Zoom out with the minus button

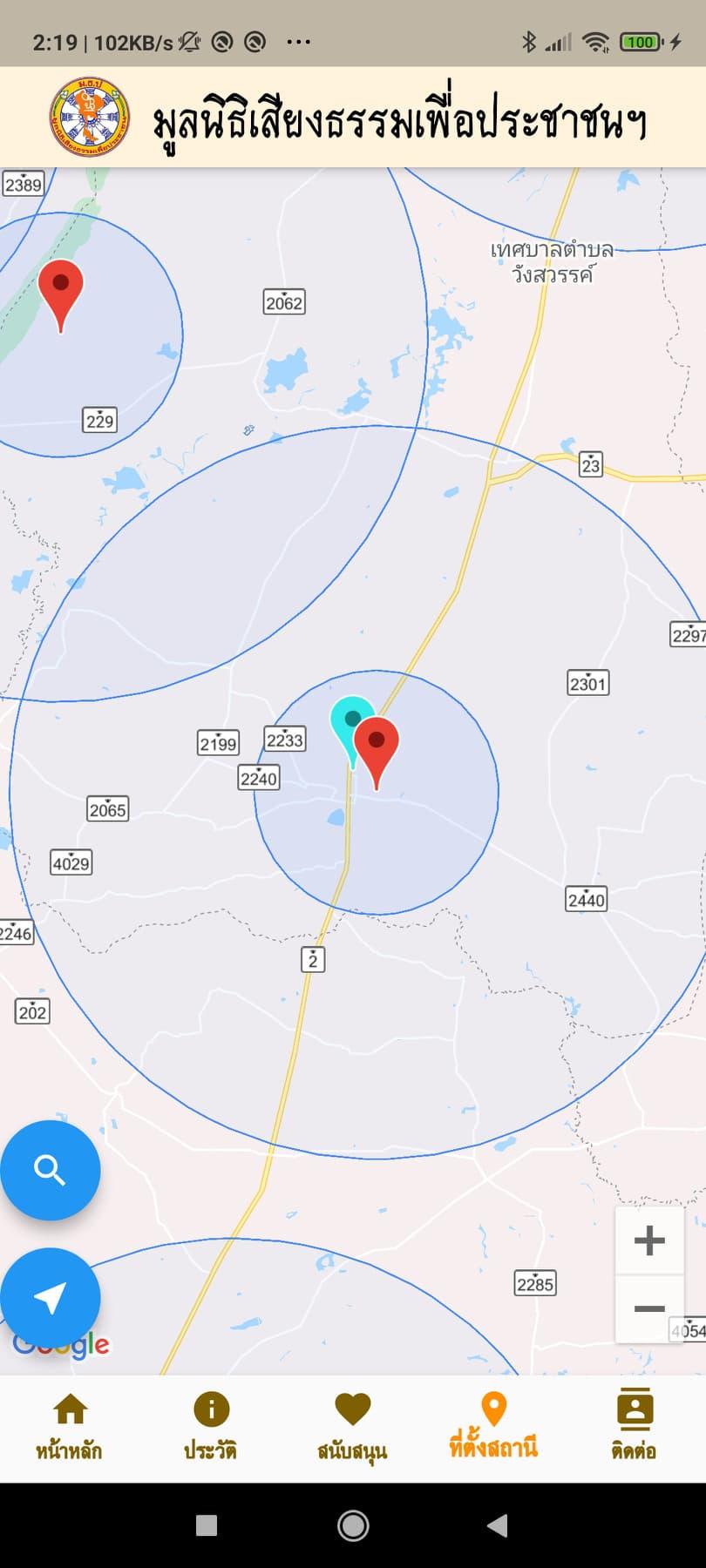pos(649,1308)
